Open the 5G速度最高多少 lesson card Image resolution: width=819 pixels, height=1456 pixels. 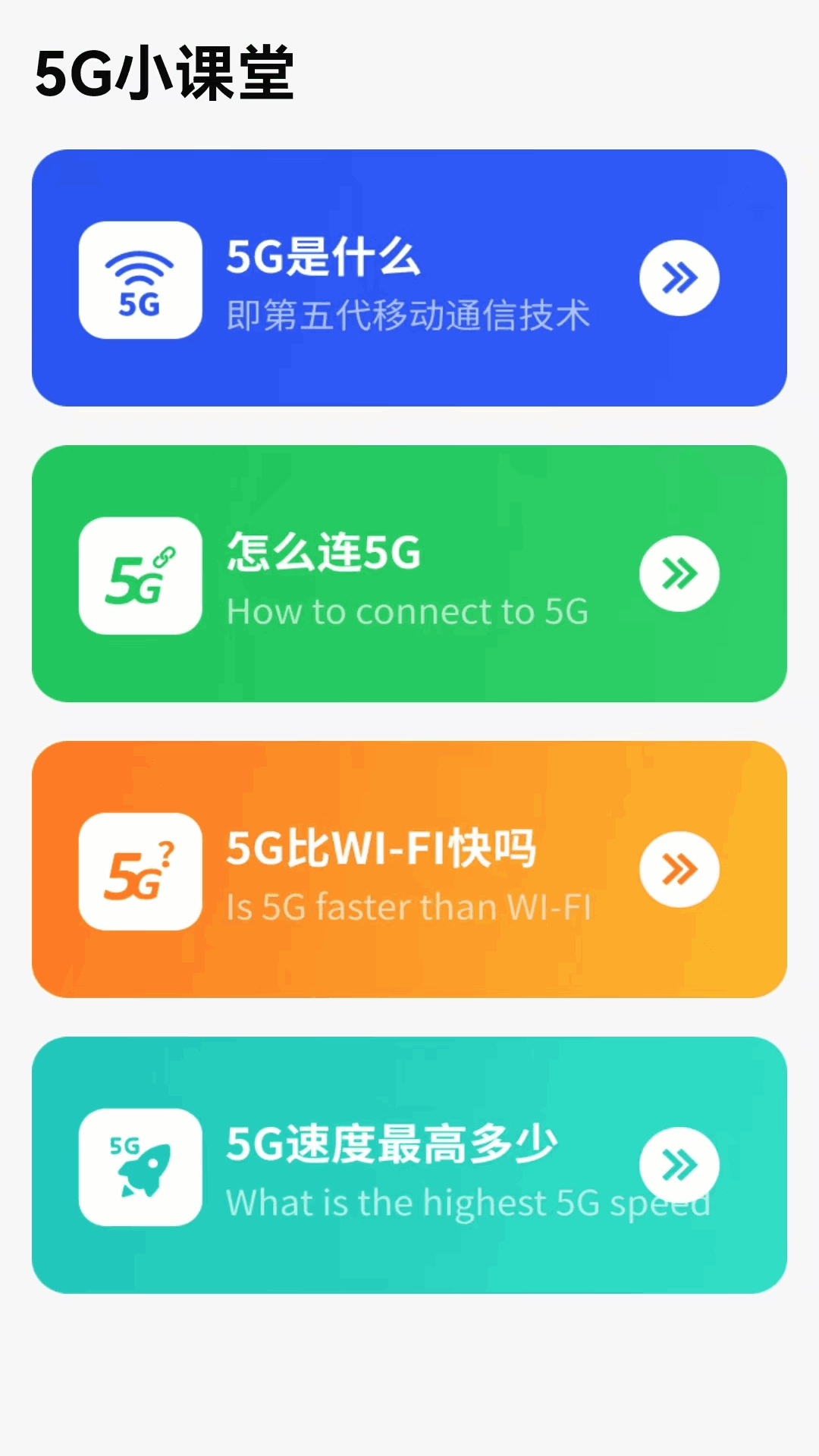click(x=409, y=1164)
